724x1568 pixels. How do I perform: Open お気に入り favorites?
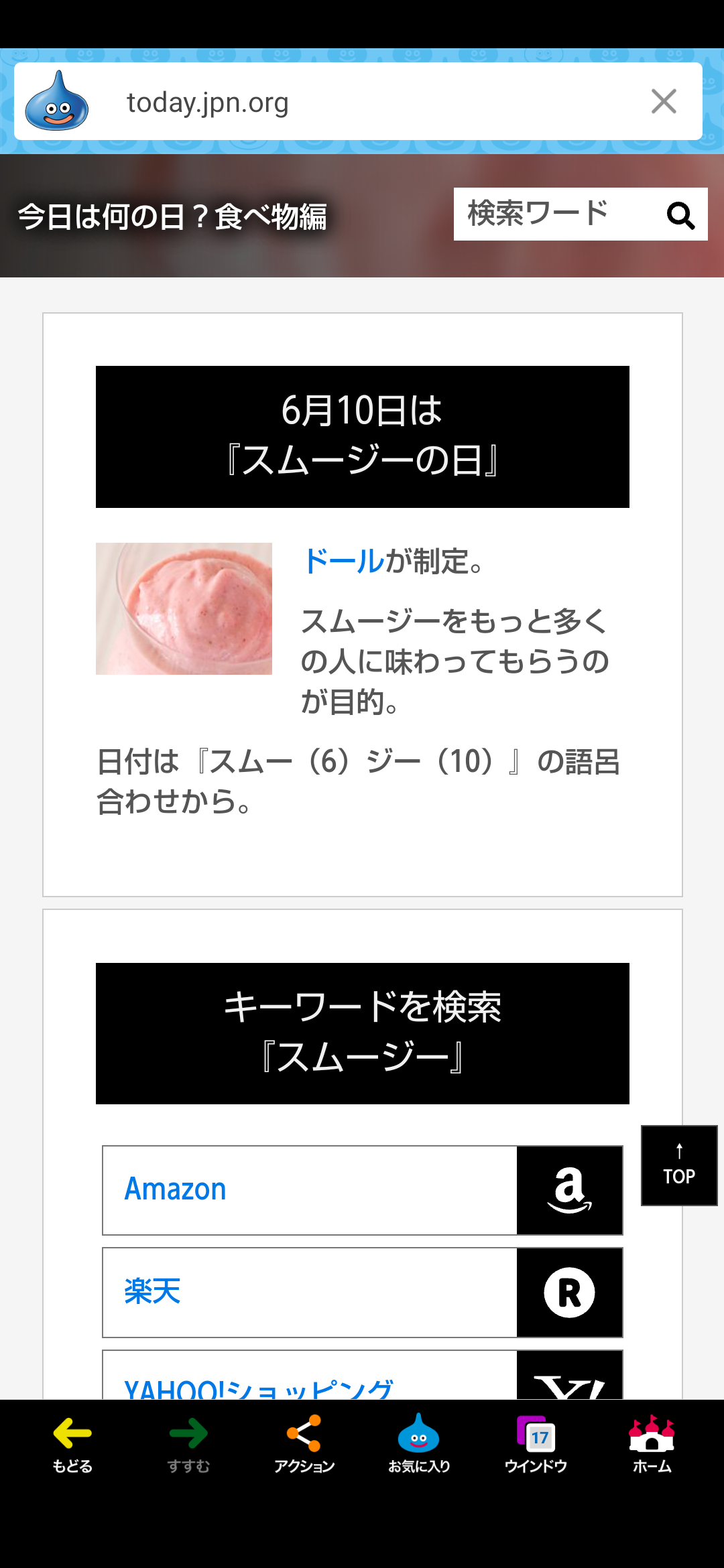pyautogui.click(x=419, y=1444)
